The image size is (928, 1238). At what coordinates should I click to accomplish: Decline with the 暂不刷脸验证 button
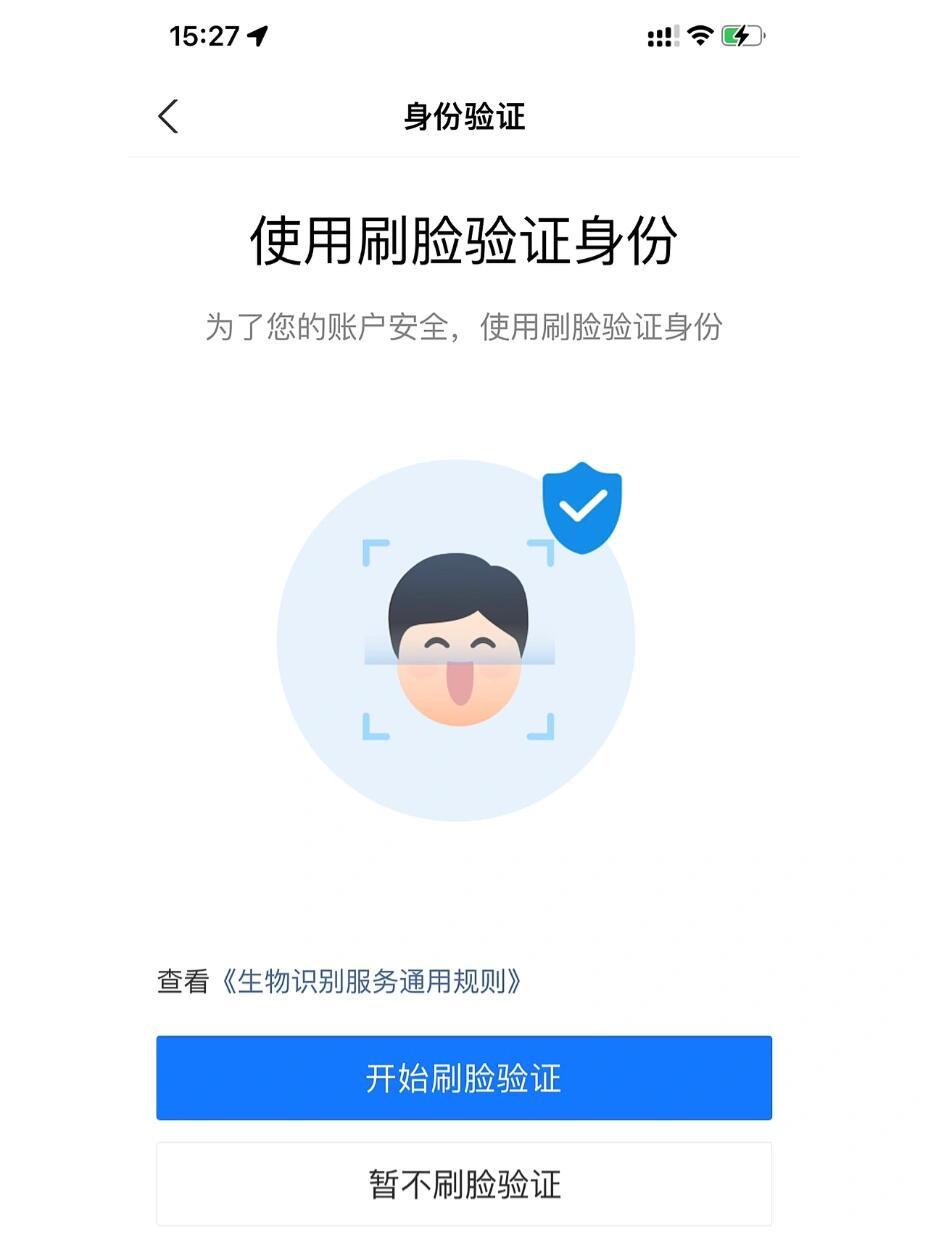(x=463, y=1183)
